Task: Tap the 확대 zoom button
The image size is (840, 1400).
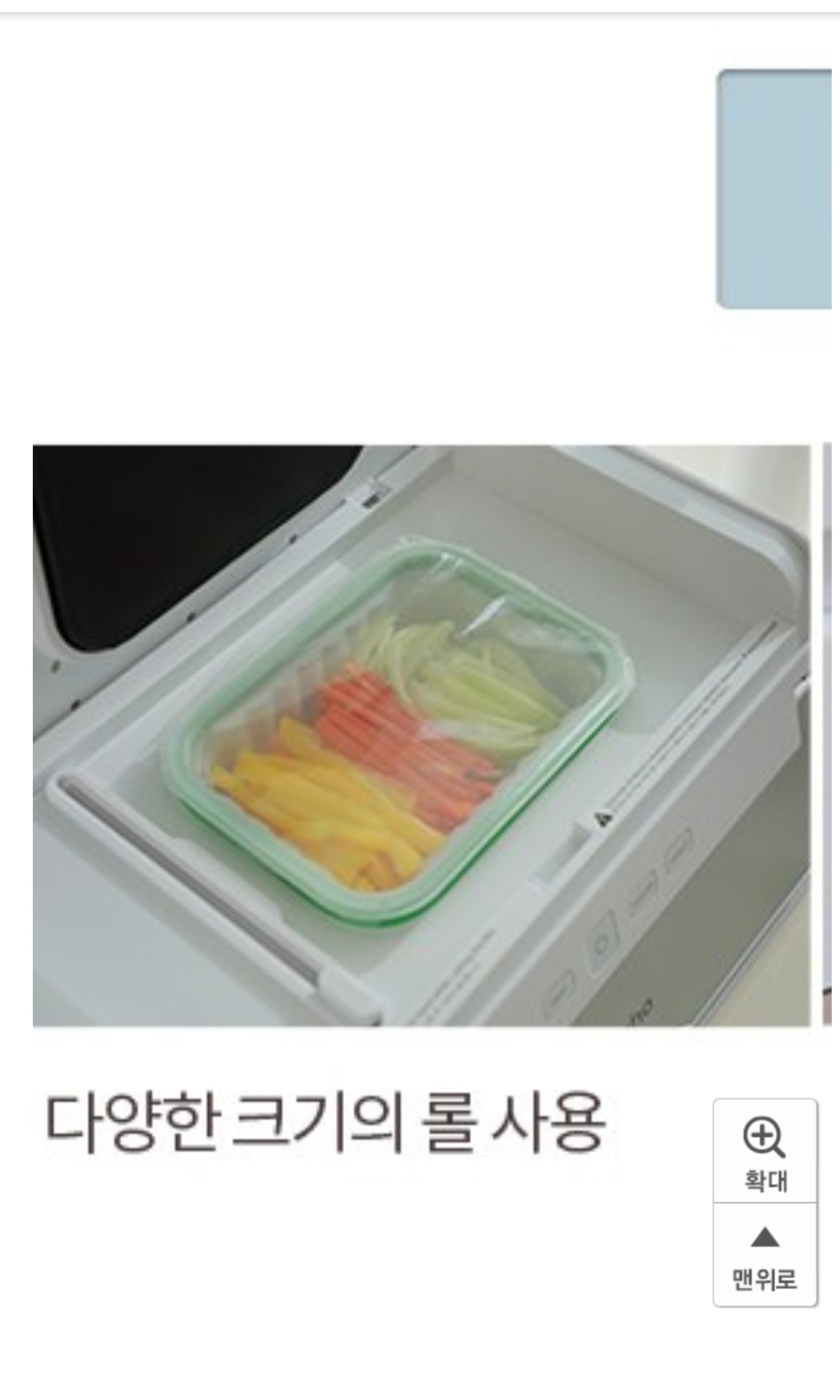Action: (765, 1152)
